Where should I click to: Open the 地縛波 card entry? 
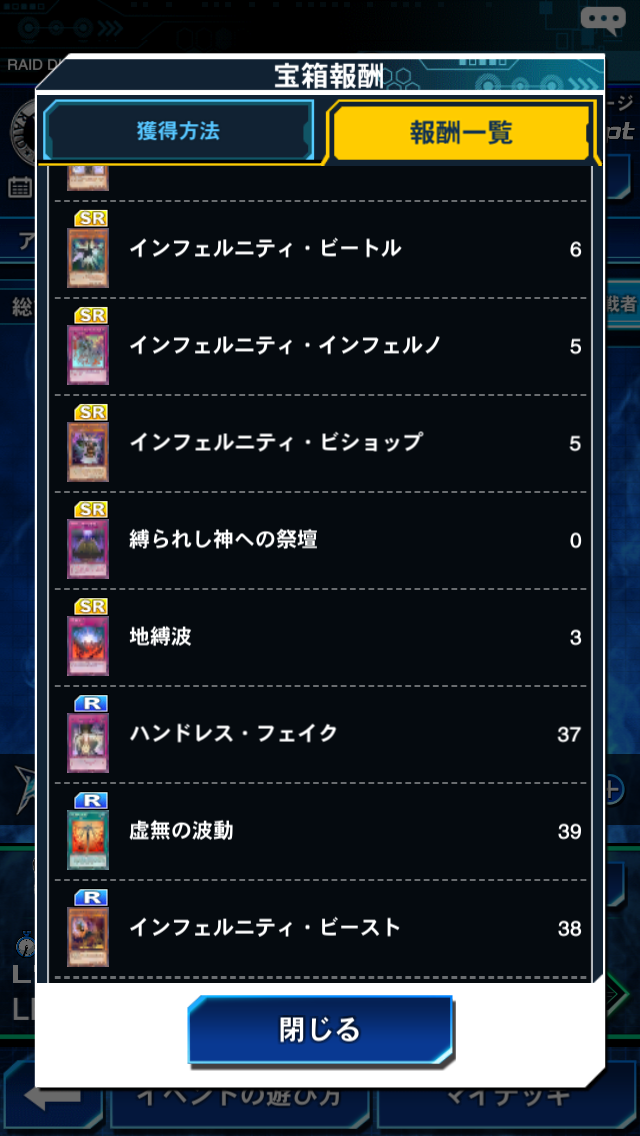(x=88, y=646)
